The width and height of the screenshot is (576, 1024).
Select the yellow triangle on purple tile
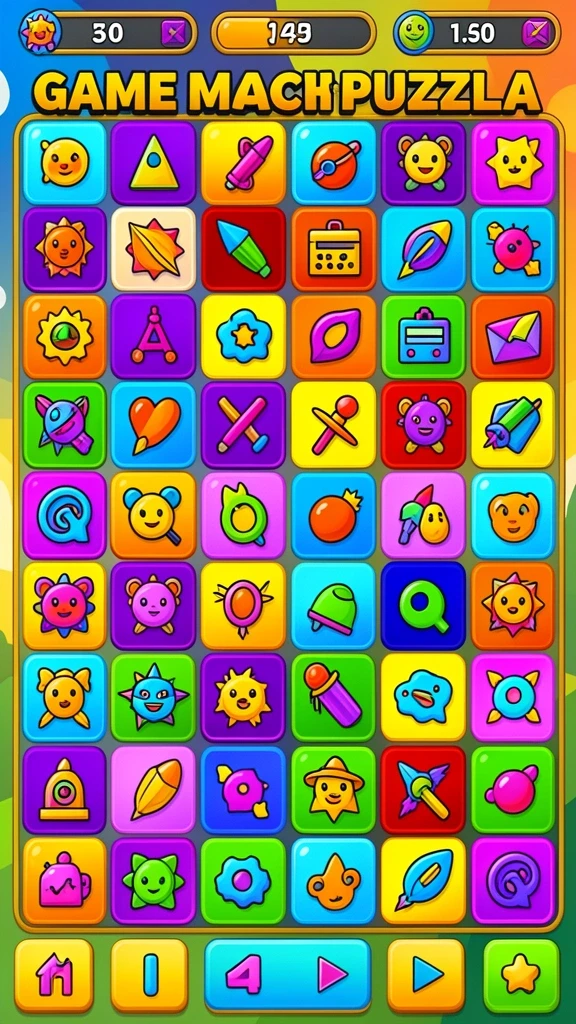tap(153, 163)
